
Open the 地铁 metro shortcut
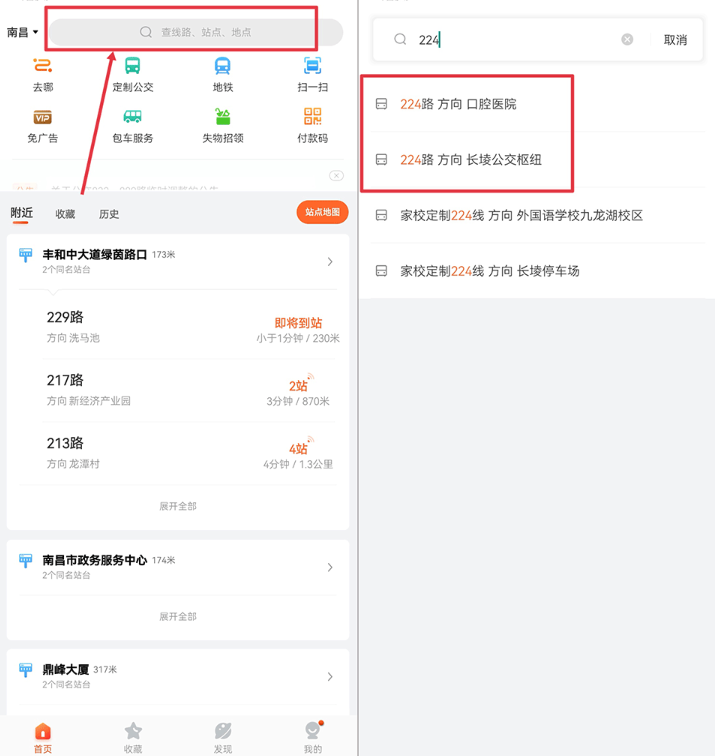[x=222, y=75]
